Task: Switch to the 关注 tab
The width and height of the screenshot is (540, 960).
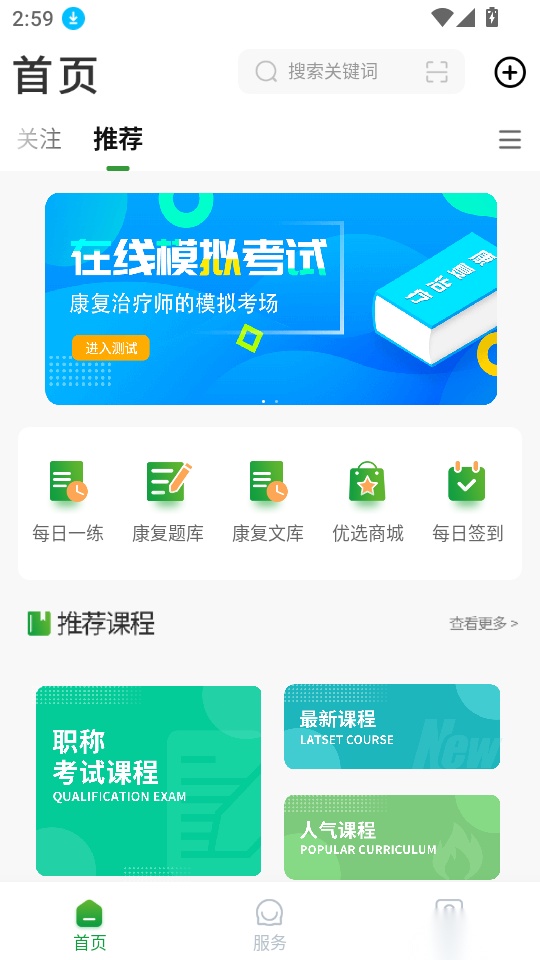Action: 39,139
